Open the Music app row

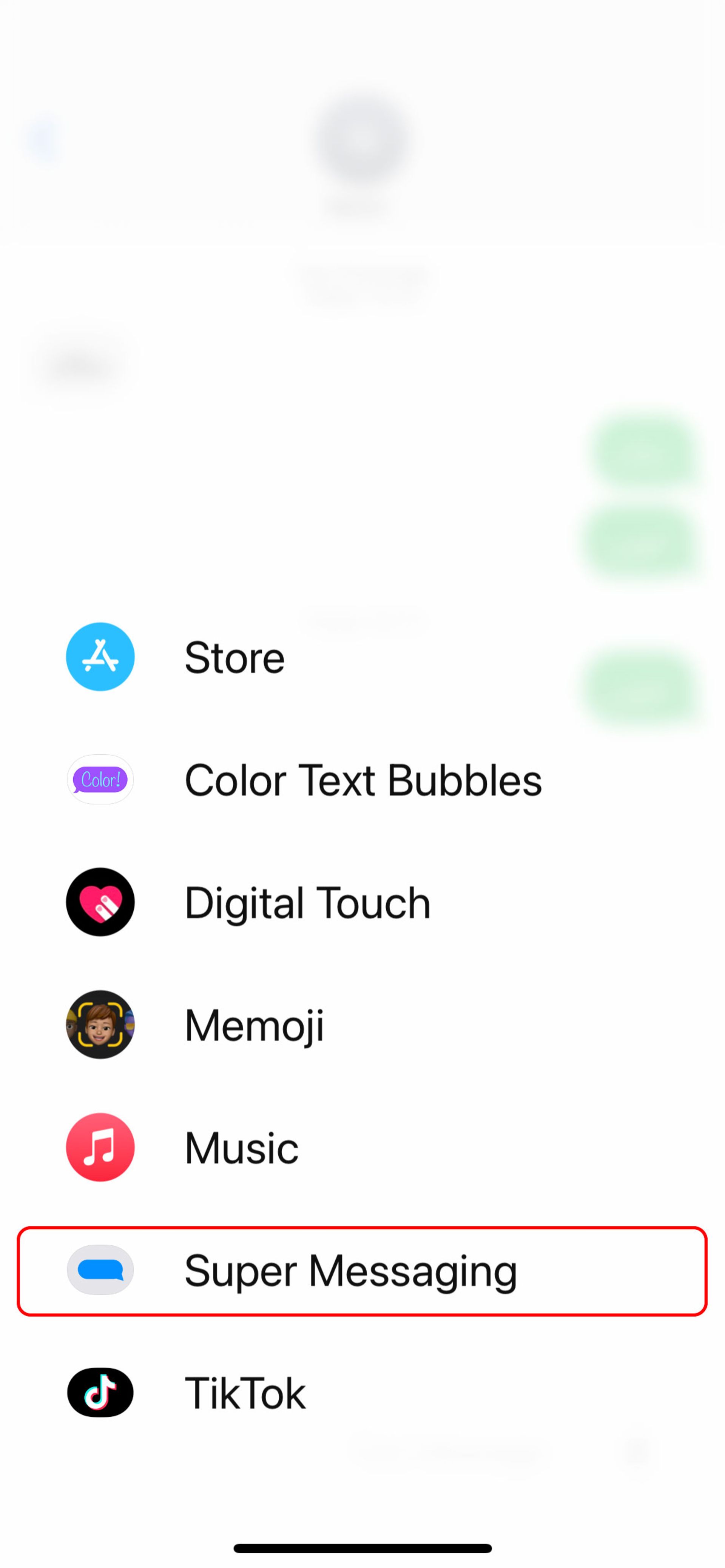click(241, 1147)
